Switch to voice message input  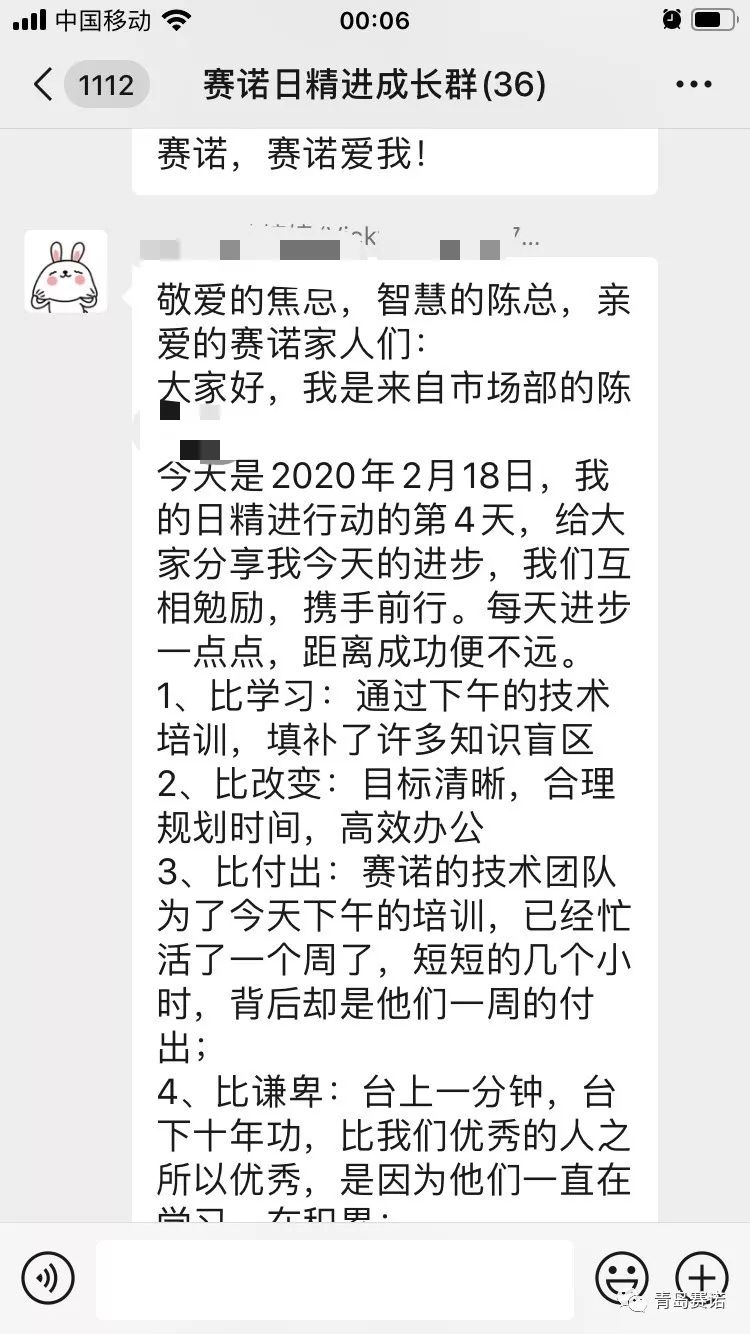click(48, 1278)
